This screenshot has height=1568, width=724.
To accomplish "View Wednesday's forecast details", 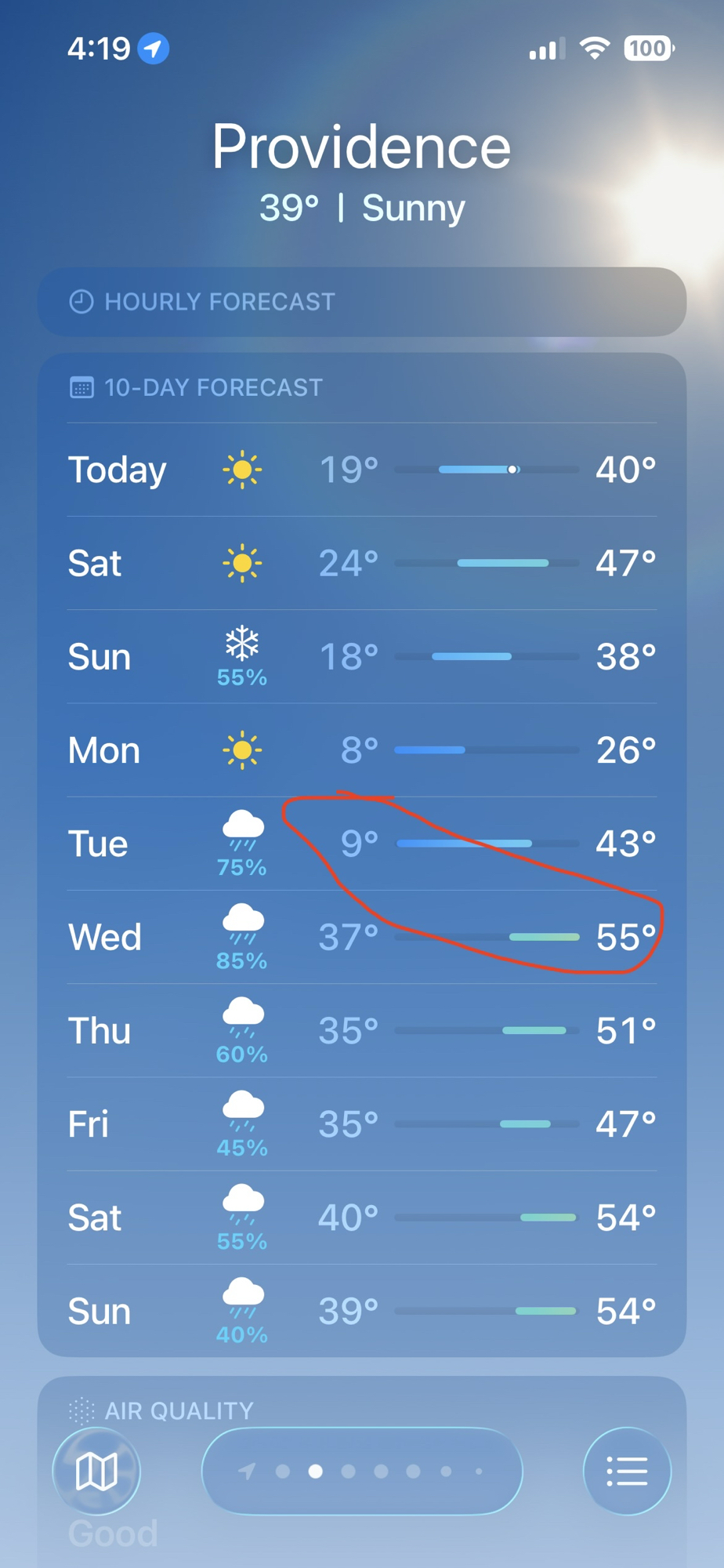I will click(x=362, y=937).
